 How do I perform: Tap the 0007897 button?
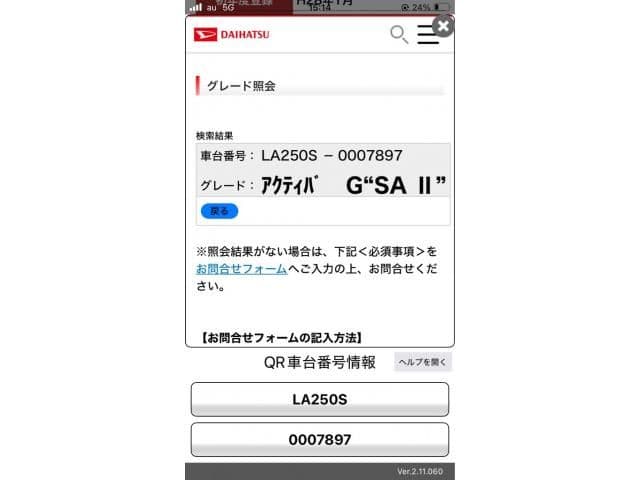tap(319, 439)
